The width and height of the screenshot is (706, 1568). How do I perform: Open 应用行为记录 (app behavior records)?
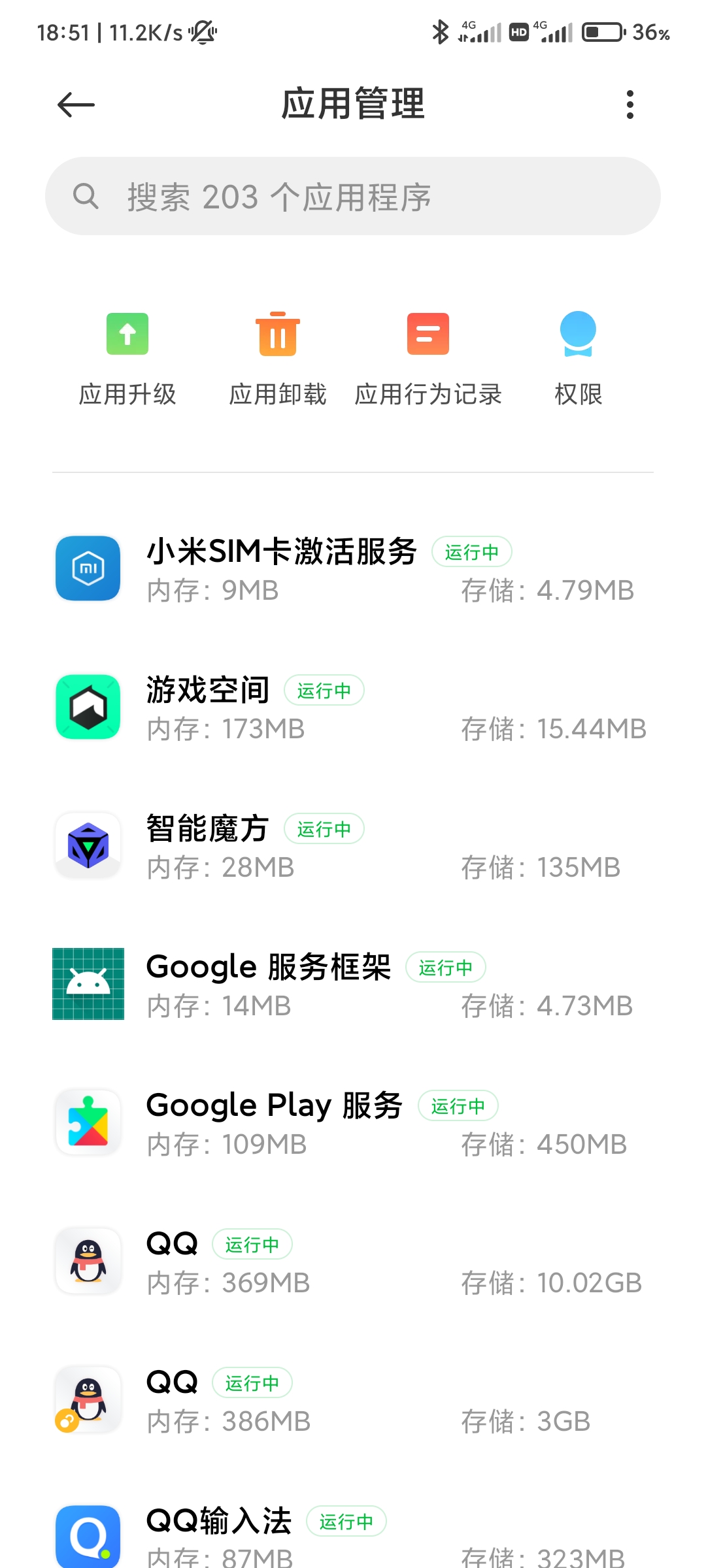click(x=428, y=359)
